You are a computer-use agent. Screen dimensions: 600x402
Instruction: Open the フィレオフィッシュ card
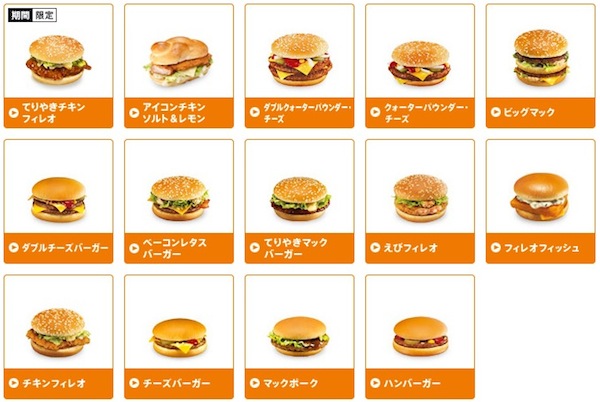click(x=540, y=201)
